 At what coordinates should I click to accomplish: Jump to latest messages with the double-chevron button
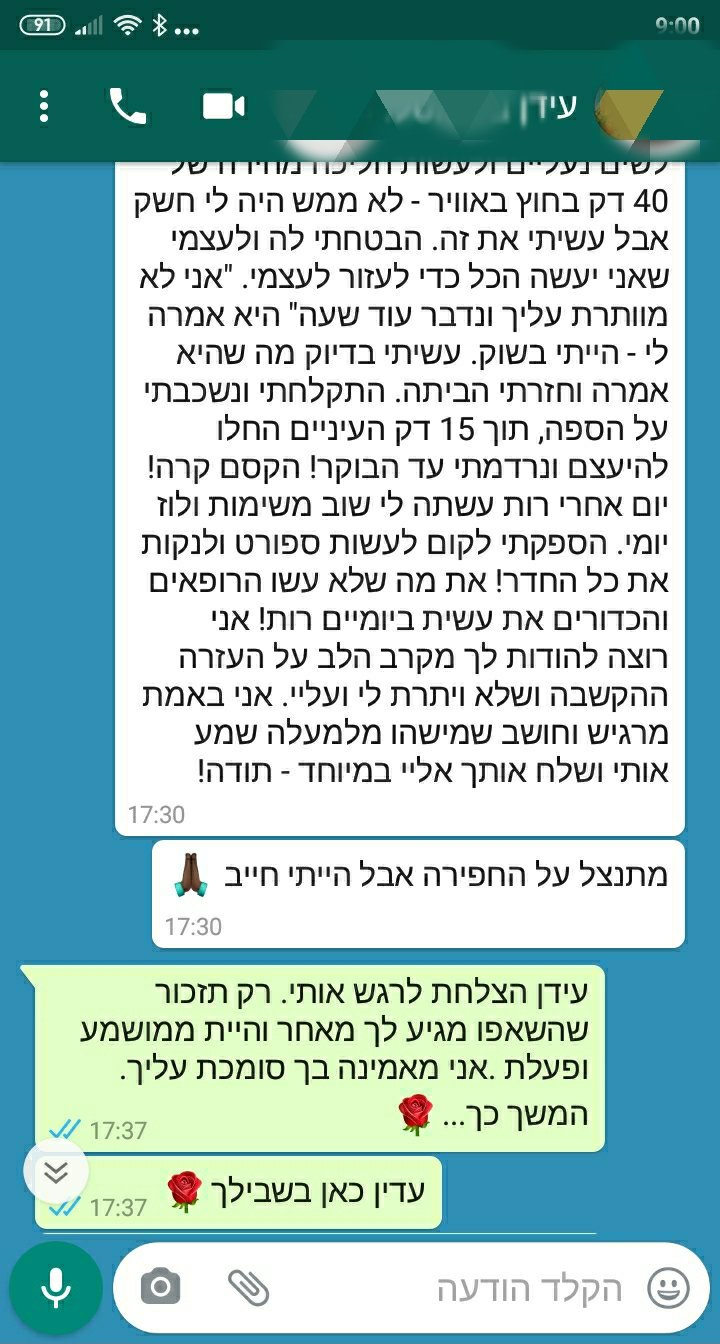coord(55,1173)
